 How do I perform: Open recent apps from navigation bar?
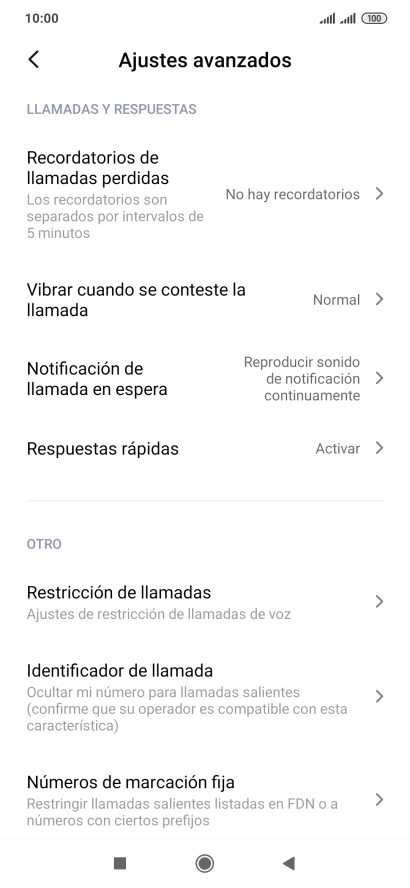point(120,863)
